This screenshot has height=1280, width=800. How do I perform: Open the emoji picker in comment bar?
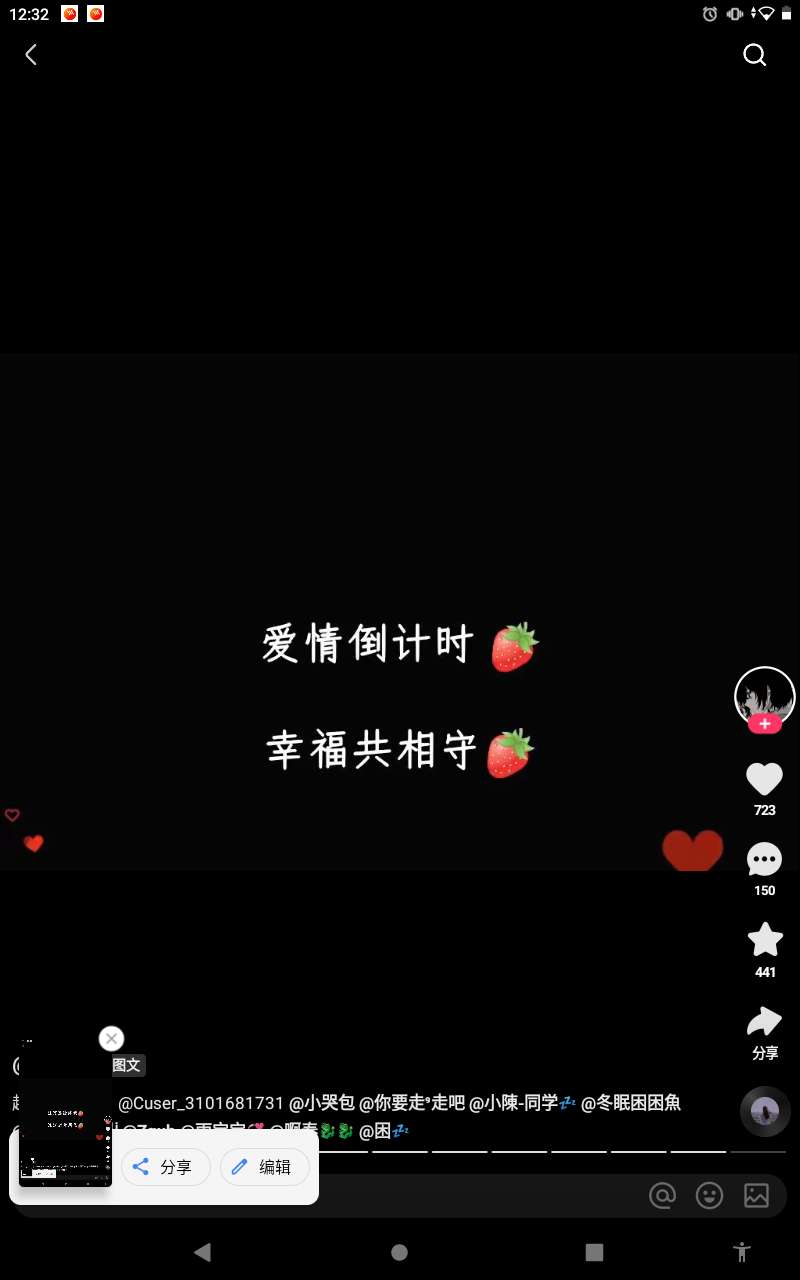(710, 1195)
